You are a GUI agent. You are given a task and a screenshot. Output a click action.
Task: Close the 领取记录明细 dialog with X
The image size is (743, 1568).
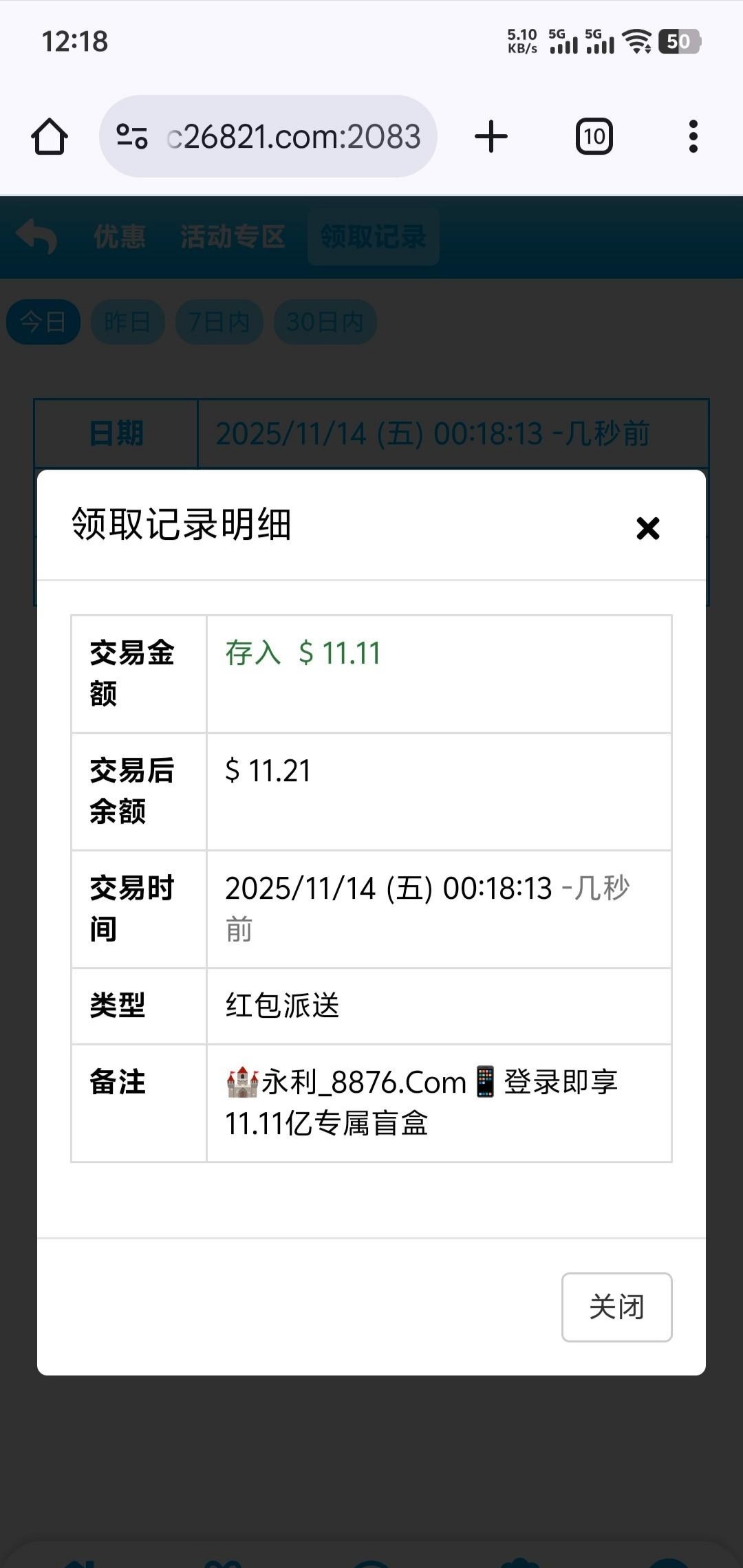[647, 528]
